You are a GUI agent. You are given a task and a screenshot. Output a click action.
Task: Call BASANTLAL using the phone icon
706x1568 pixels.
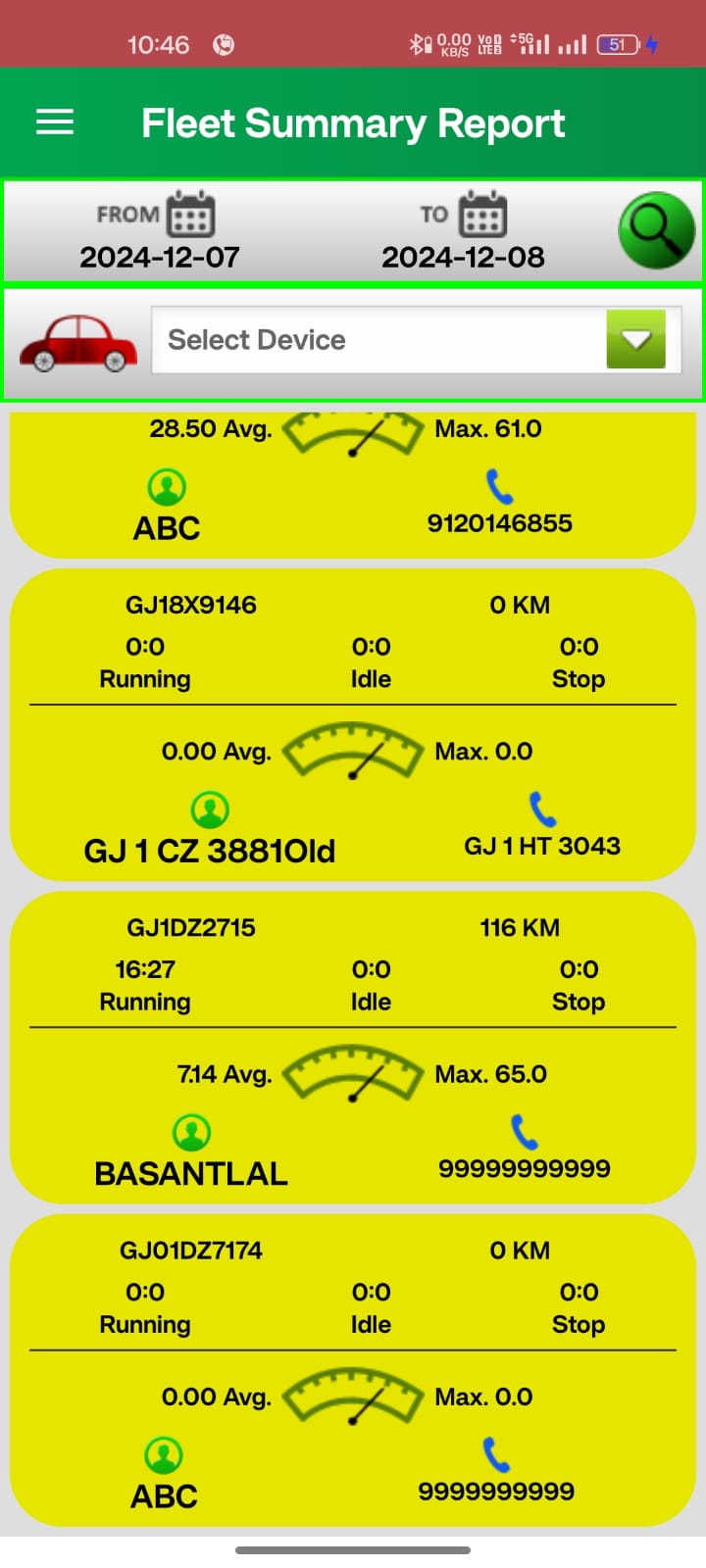point(525,1132)
